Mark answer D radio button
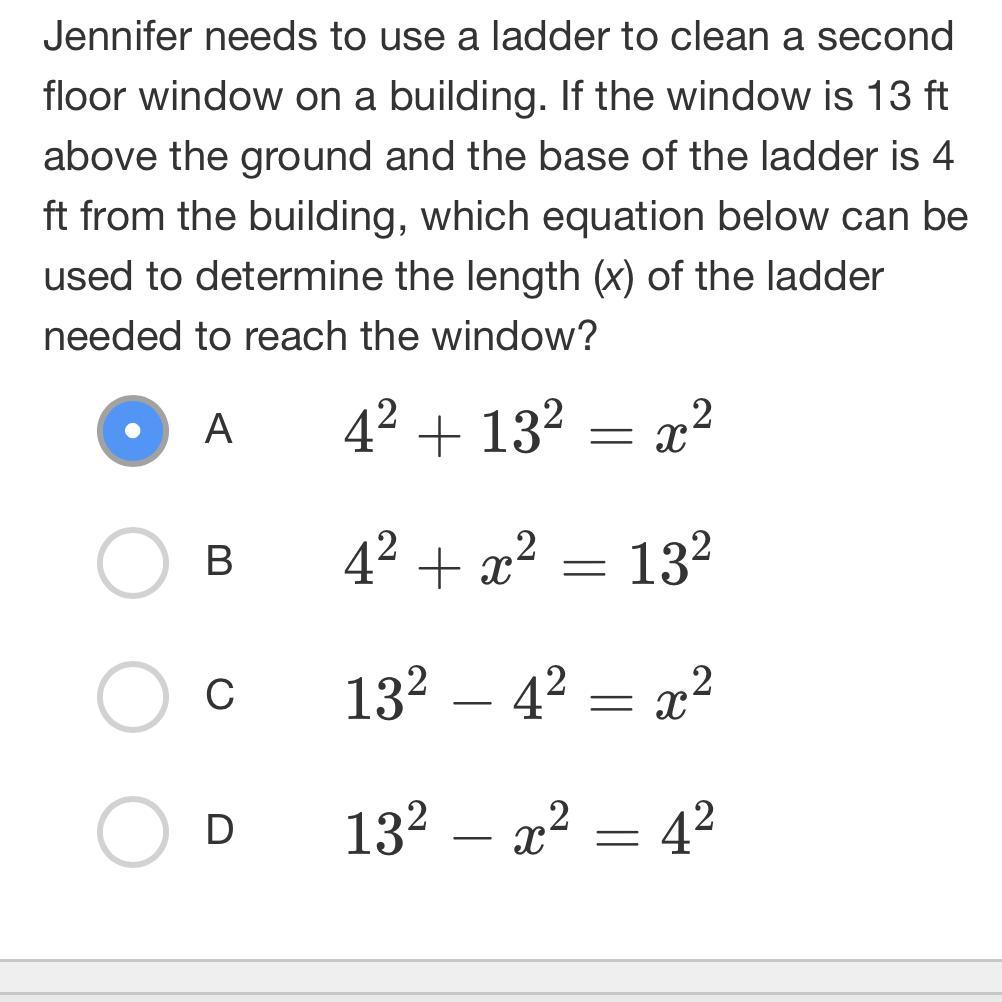The width and height of the screenshot is (1002, 1002). (132, 831)
